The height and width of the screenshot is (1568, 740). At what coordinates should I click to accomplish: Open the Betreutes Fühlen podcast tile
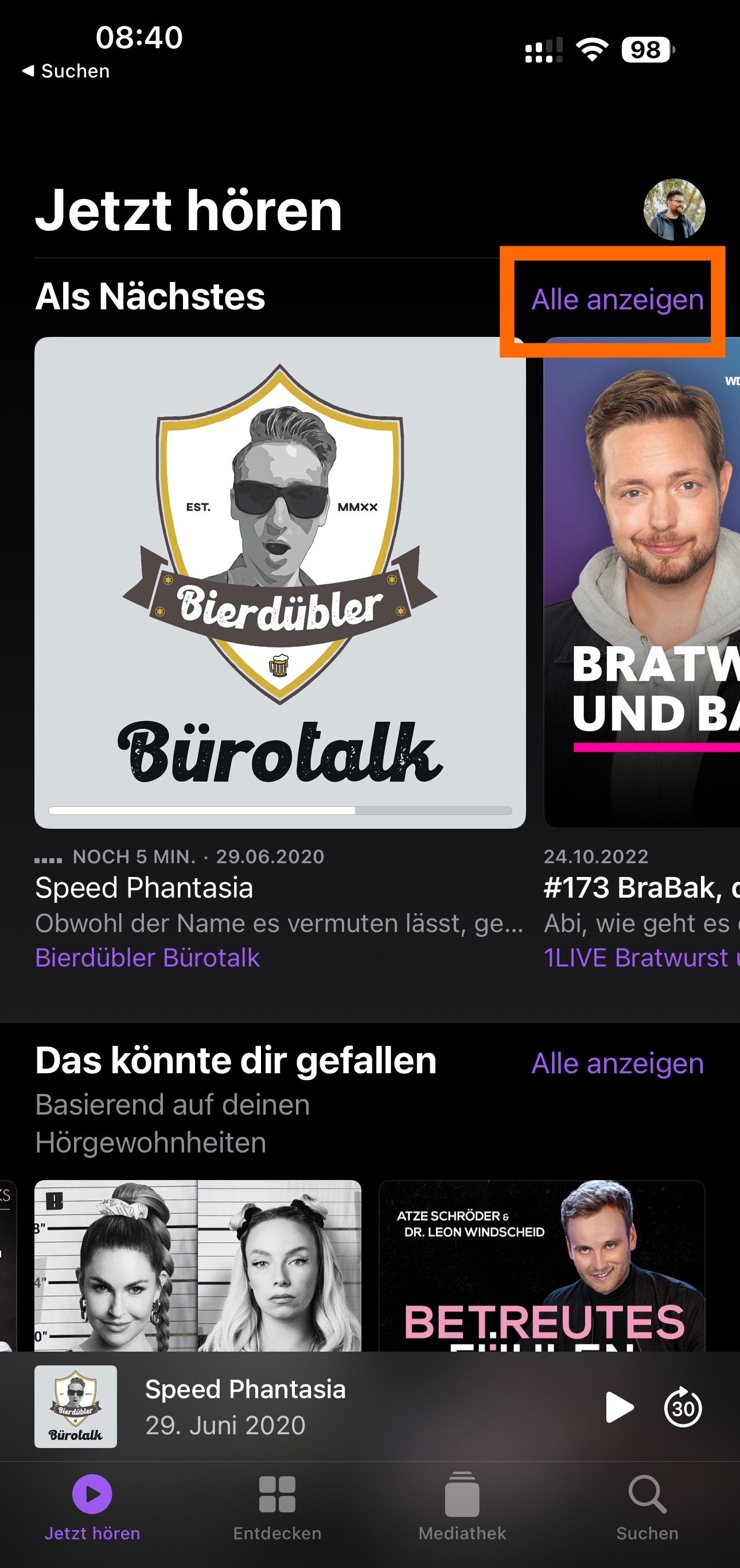coord(542,1265)
